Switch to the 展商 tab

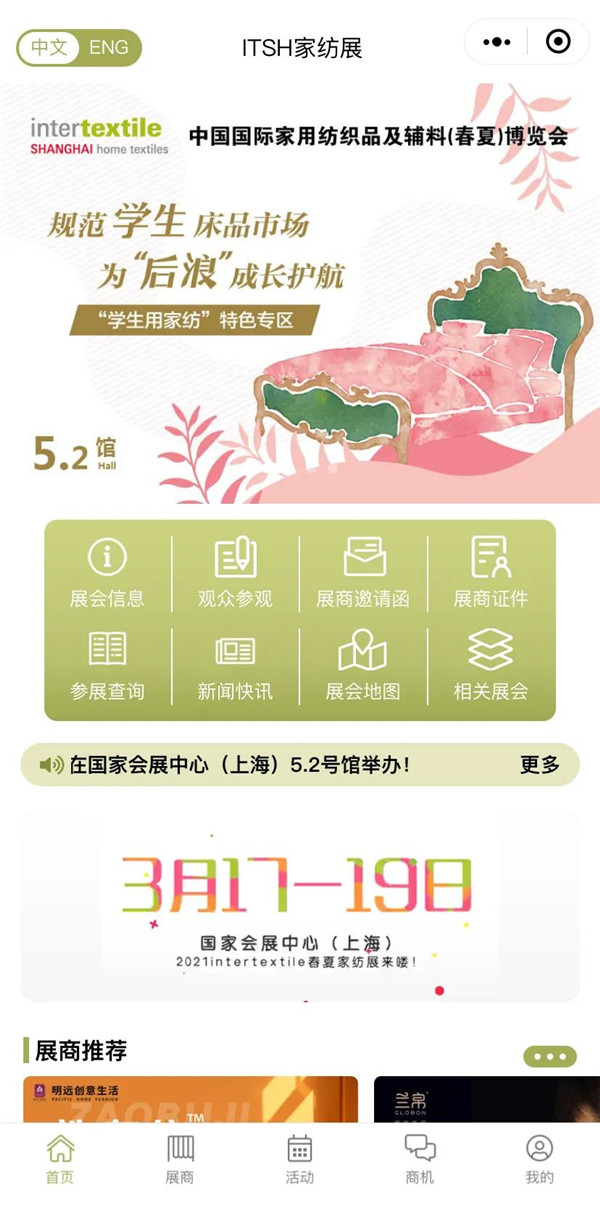[x=180, y=1160]
